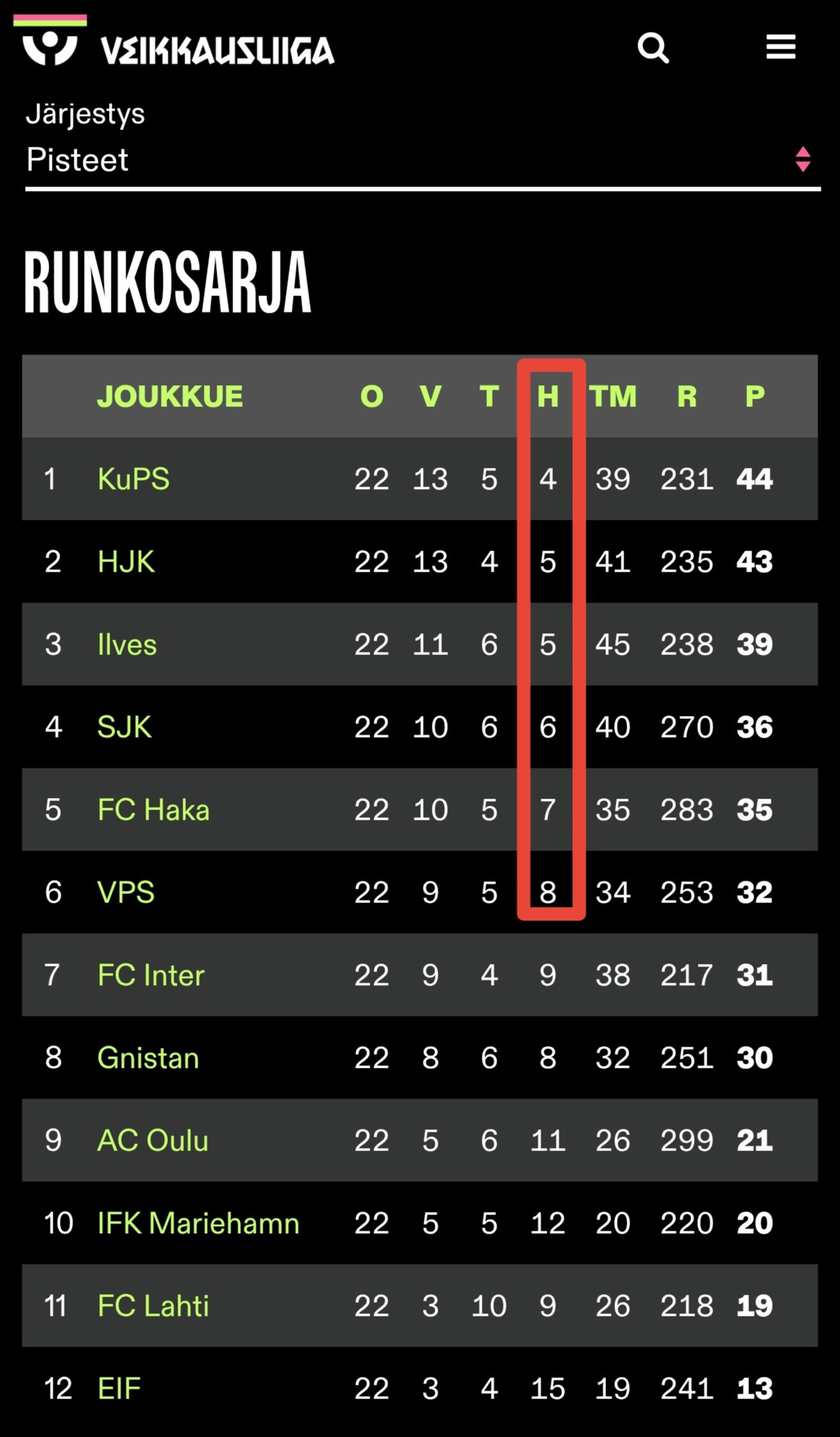Open the IFK Mariehamn team page
Screen dimensions: 840x1437
(198, 1223)
